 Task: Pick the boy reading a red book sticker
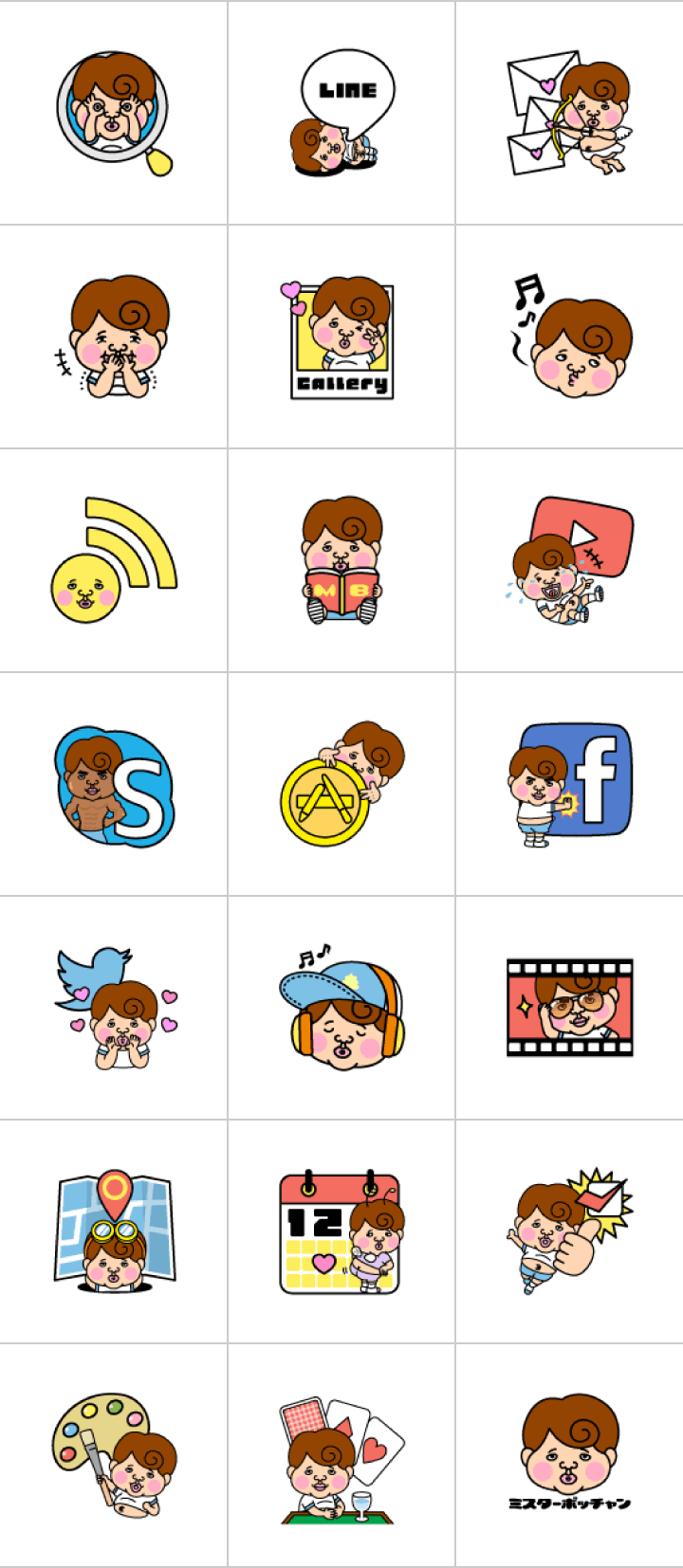pyautogui.click(x=341, y=561)
